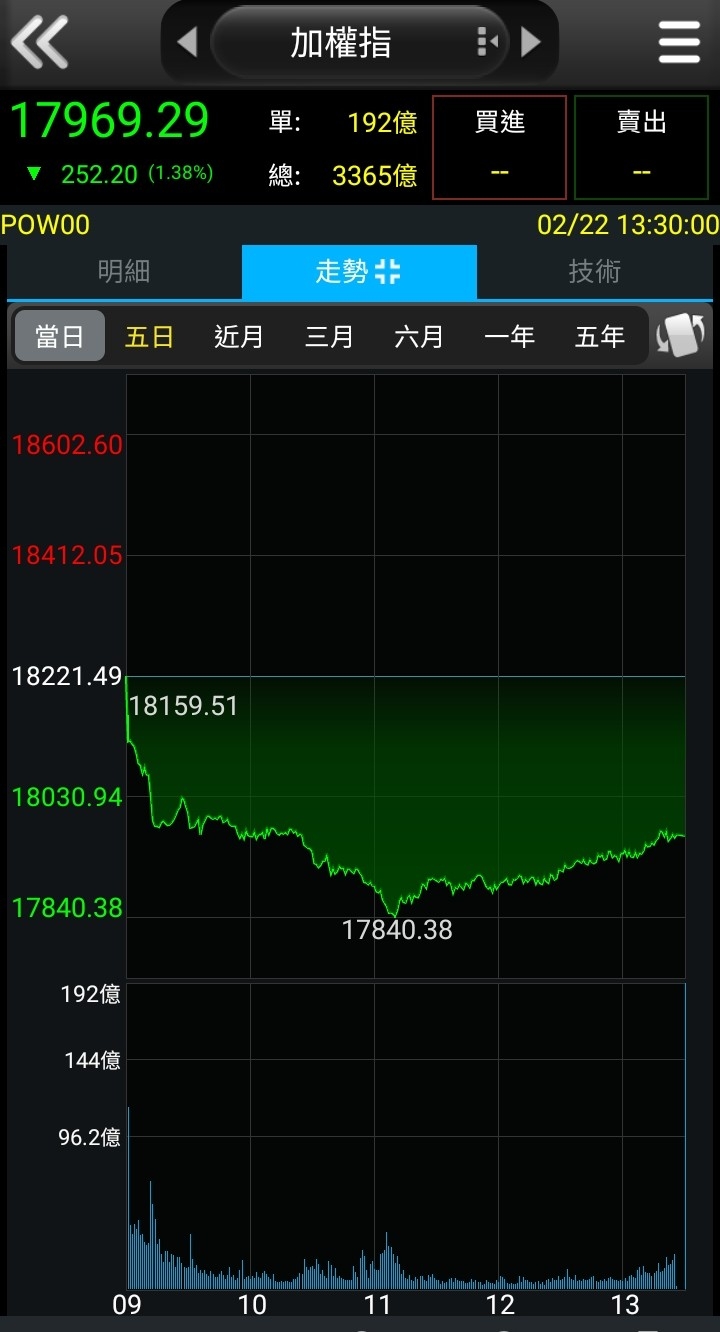Viewport: 720px width, 1332px height.
Task: Open the 技術 technical tab
Action: click(595, 272)
